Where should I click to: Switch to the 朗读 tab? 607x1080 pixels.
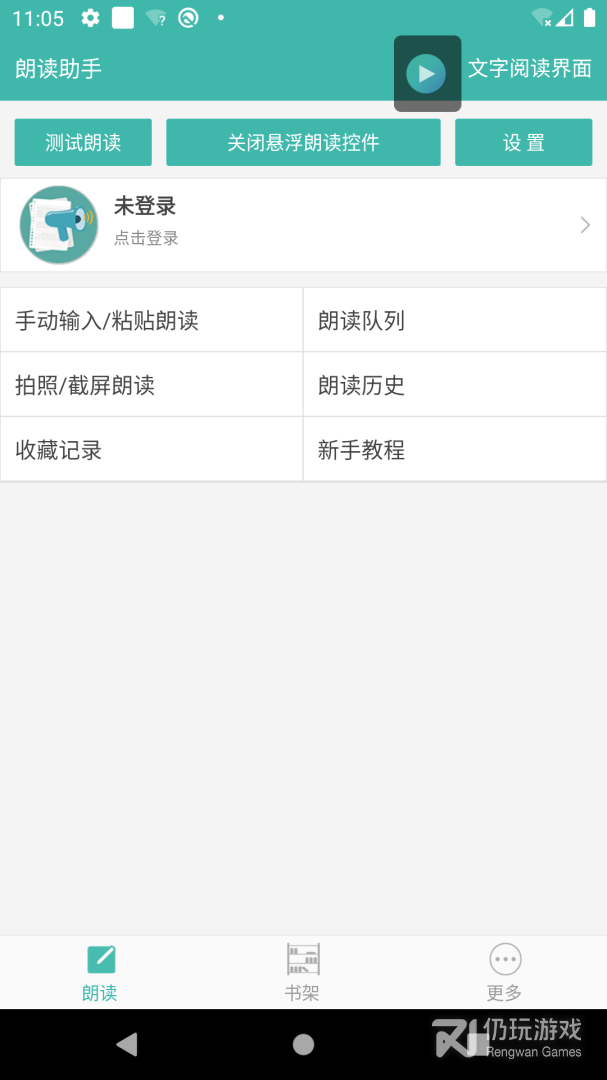[x=100, y=972]
